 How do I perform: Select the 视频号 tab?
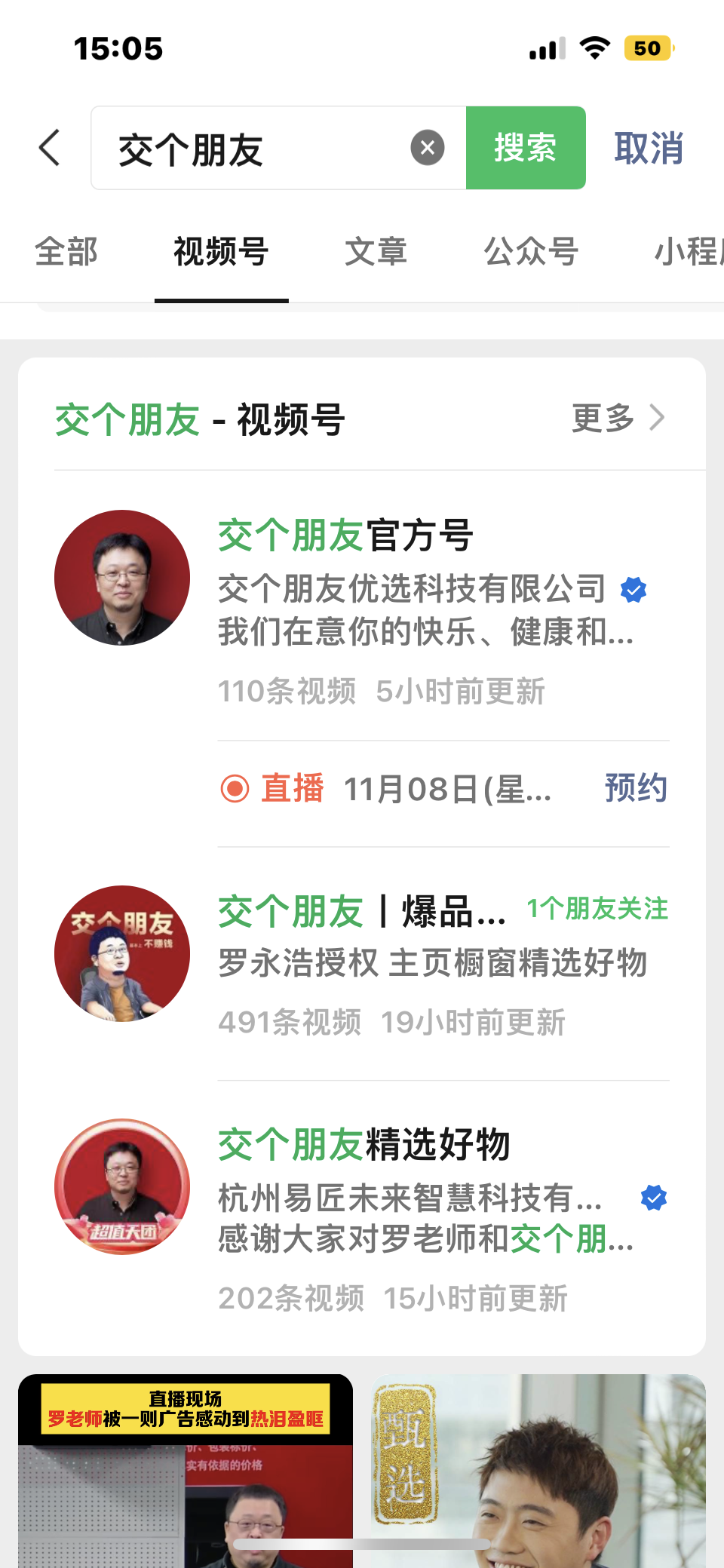(x=221, y=252)
